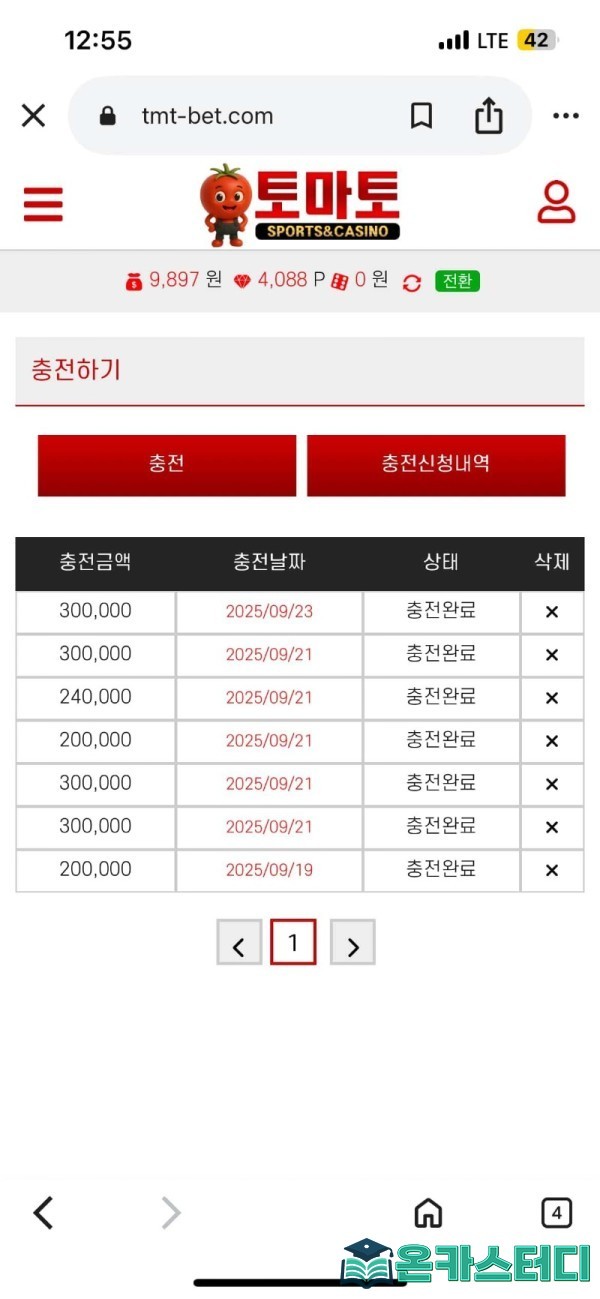The width and height of the screenshot is (600, 1299).
Task: Open 충전신청내역 history
Action: point(435,464)
